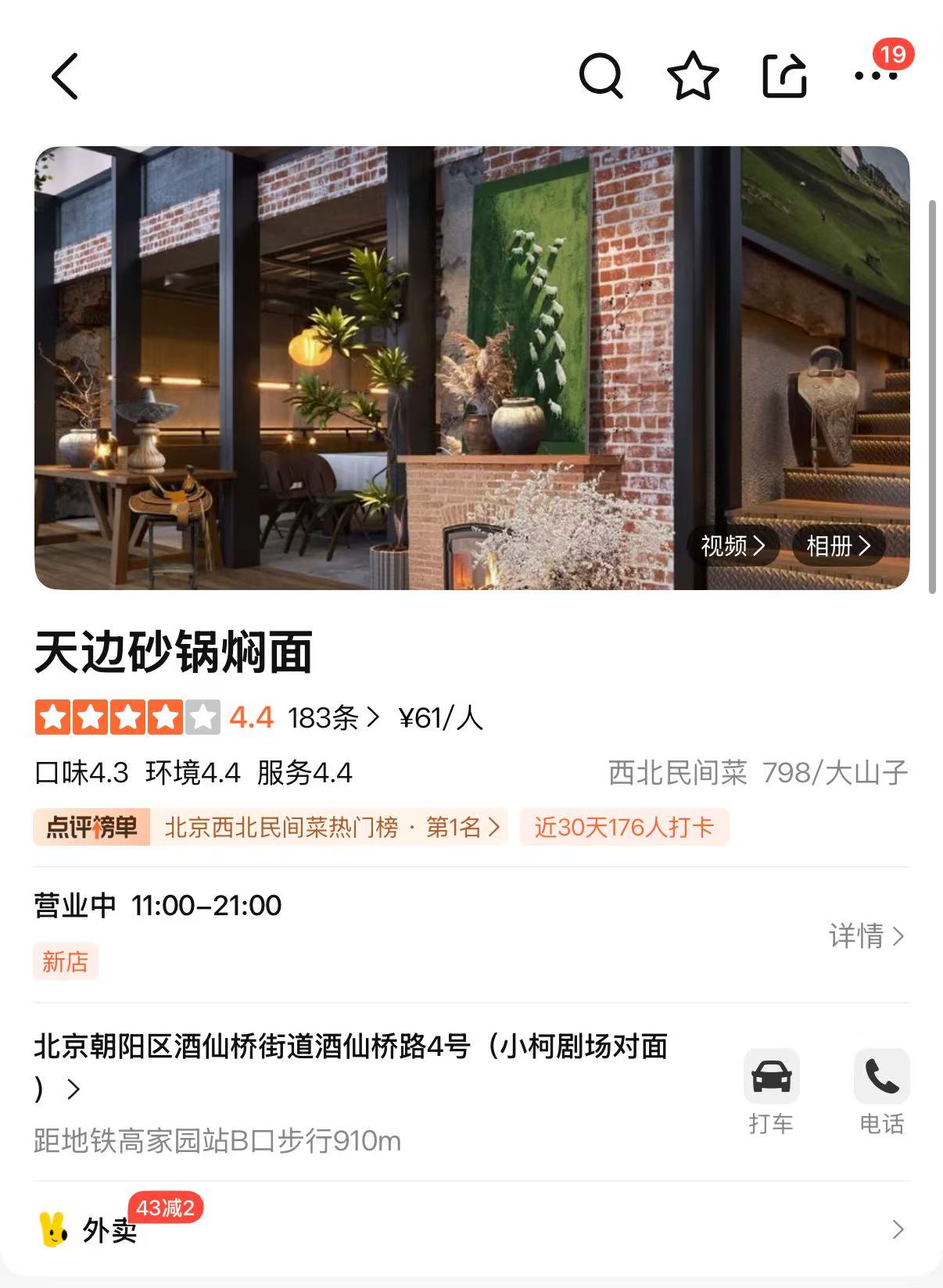Image resolution: width=943 pixels, height=1288 pixels.
Task: Open the search icon
Action: point(601,77)
